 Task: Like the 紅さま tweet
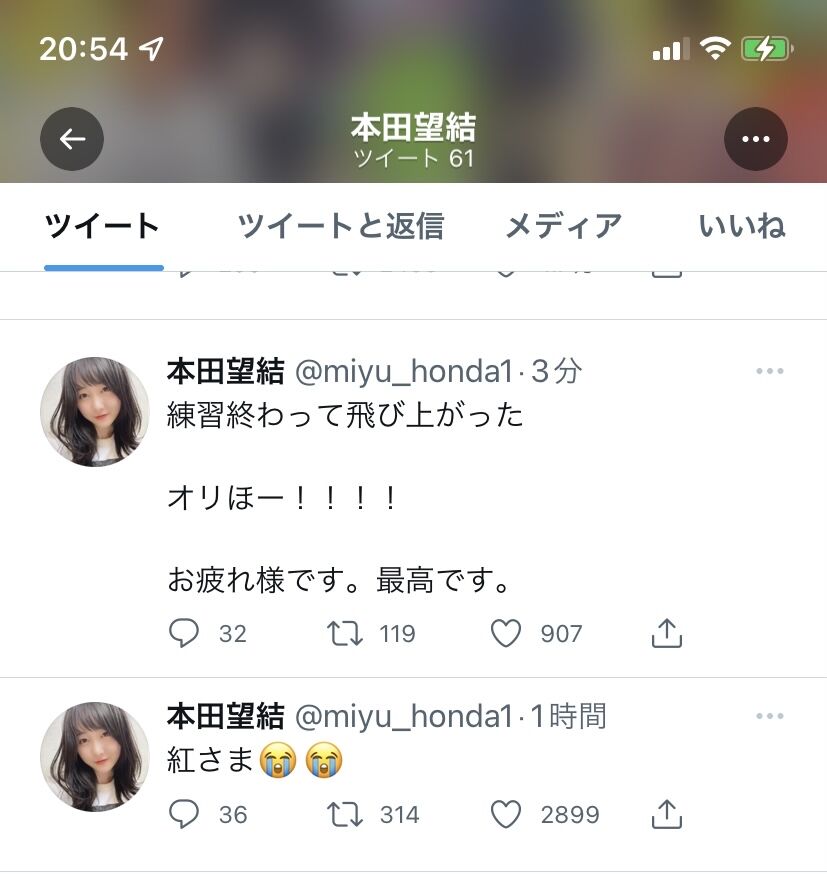pos(506,815)
